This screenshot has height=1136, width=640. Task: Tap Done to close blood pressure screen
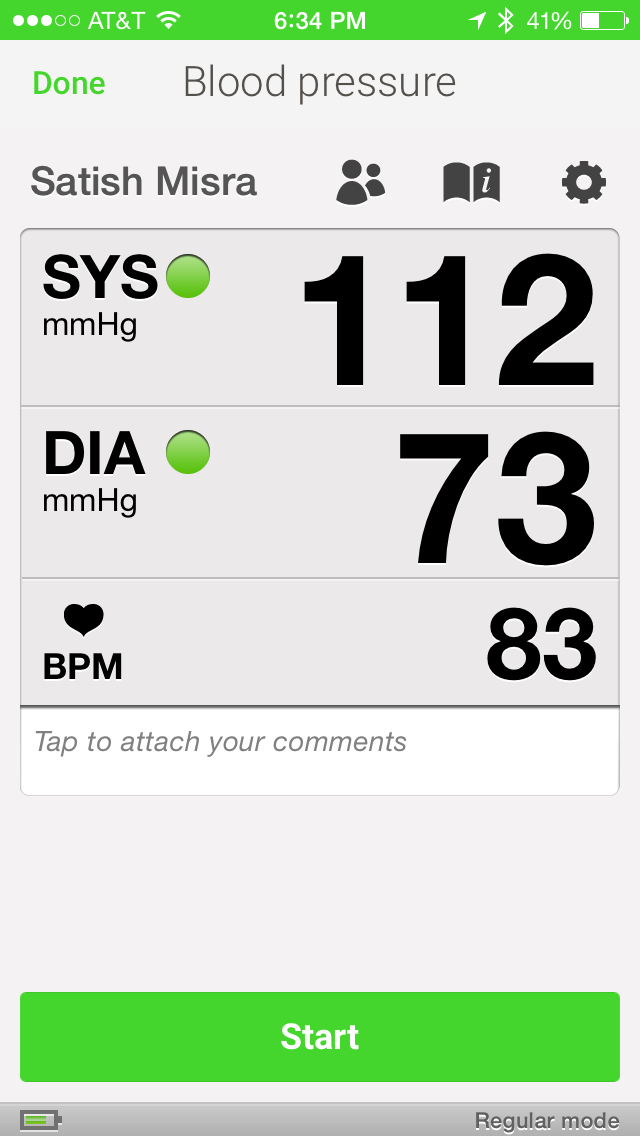(x=69, y=83)
